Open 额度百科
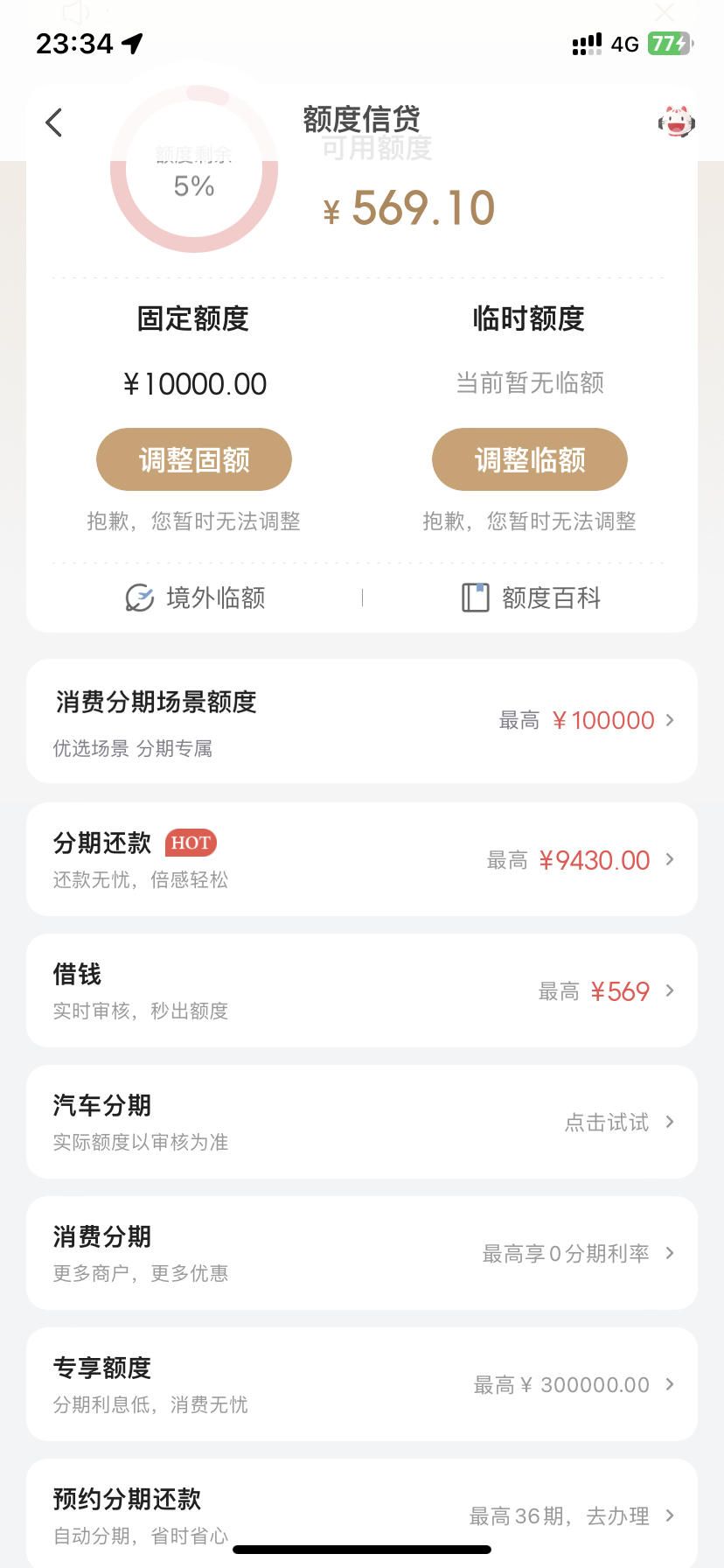Viewport: 724px width, 1568px height. click(x=531, y=598)
